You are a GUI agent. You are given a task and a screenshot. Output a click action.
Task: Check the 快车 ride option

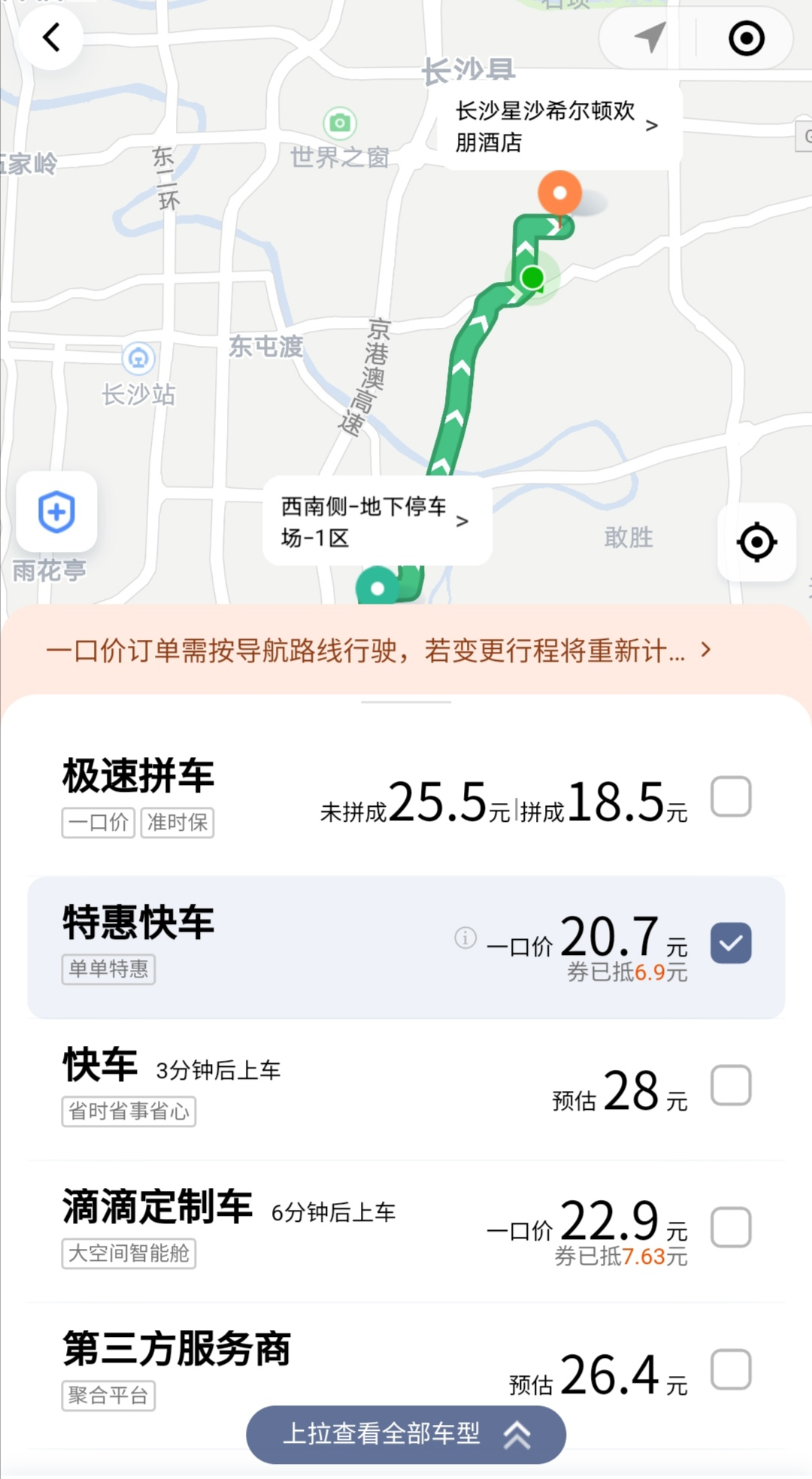[x=731, y=1085]
